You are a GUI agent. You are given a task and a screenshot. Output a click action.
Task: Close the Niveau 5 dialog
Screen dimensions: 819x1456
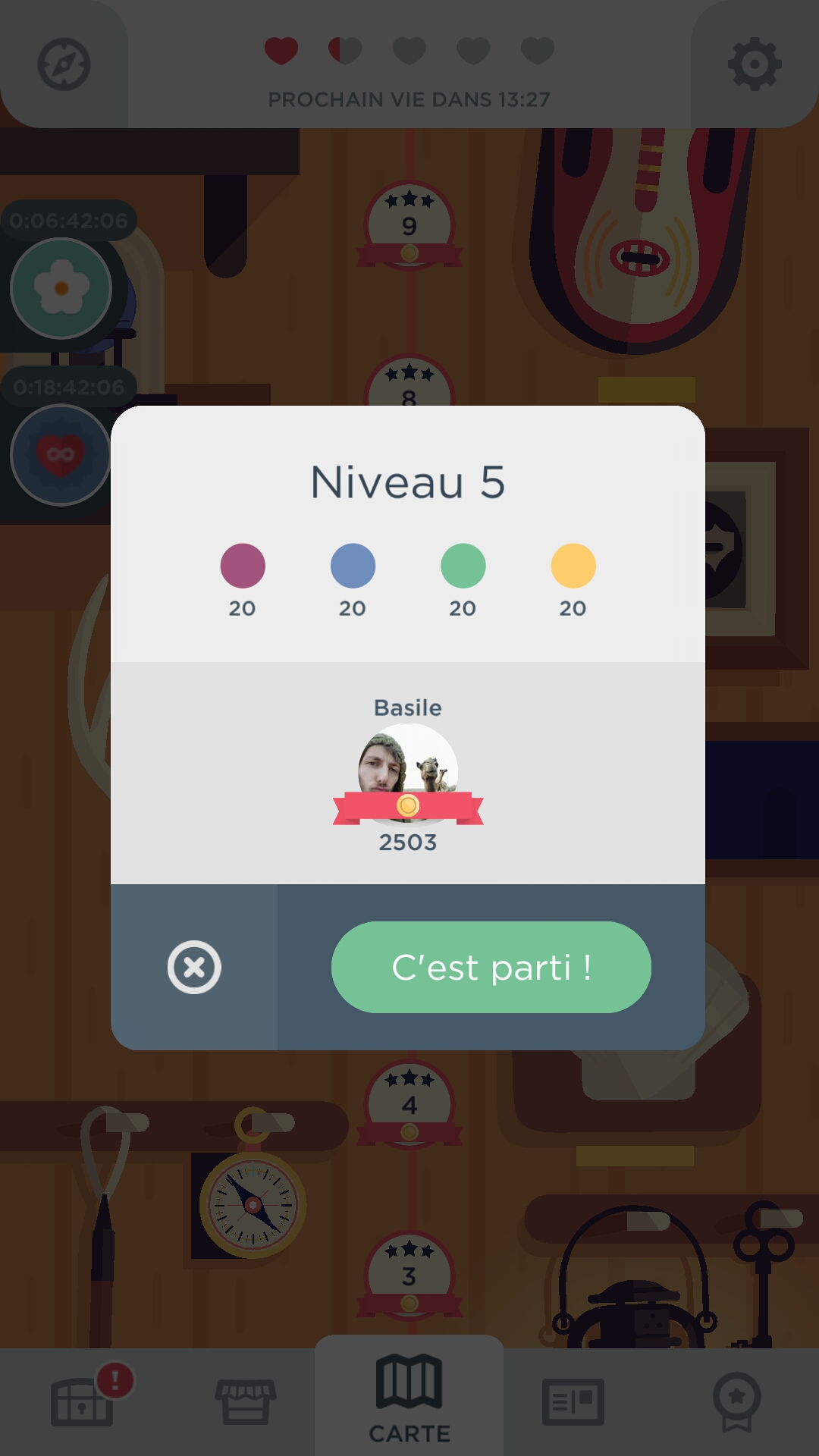[194, 967]
